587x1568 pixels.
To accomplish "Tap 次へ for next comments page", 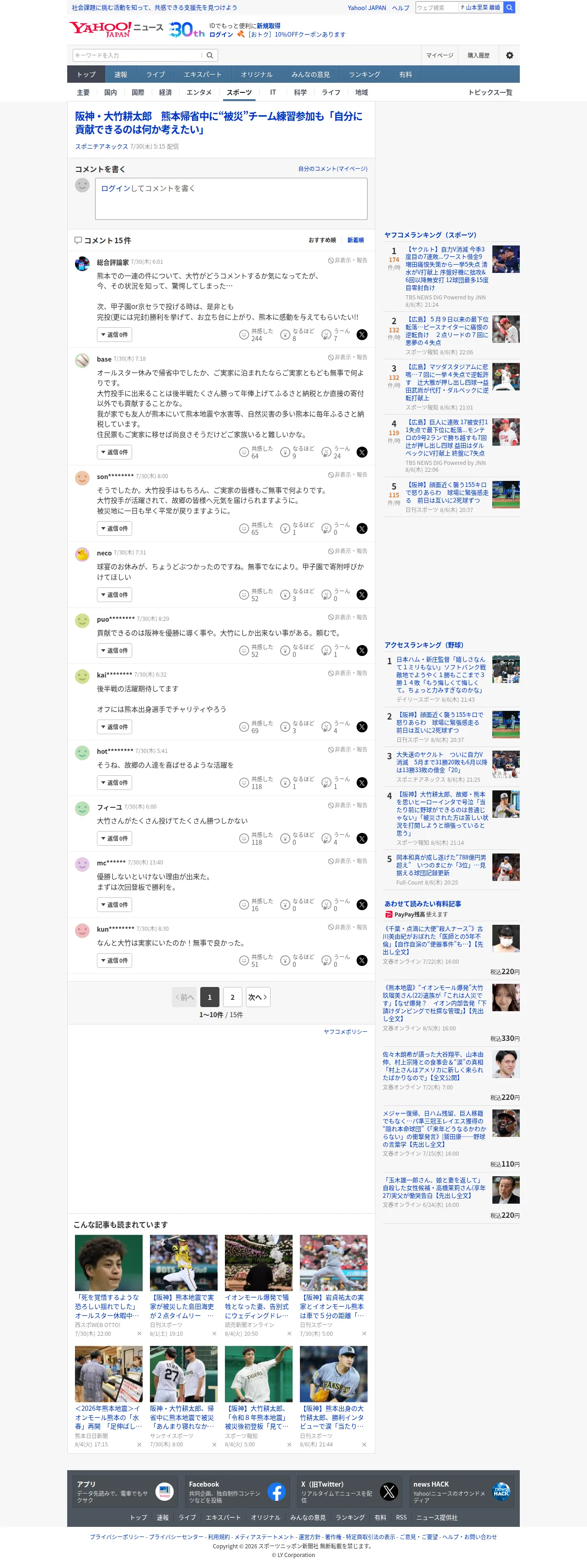I will [257, 997].
